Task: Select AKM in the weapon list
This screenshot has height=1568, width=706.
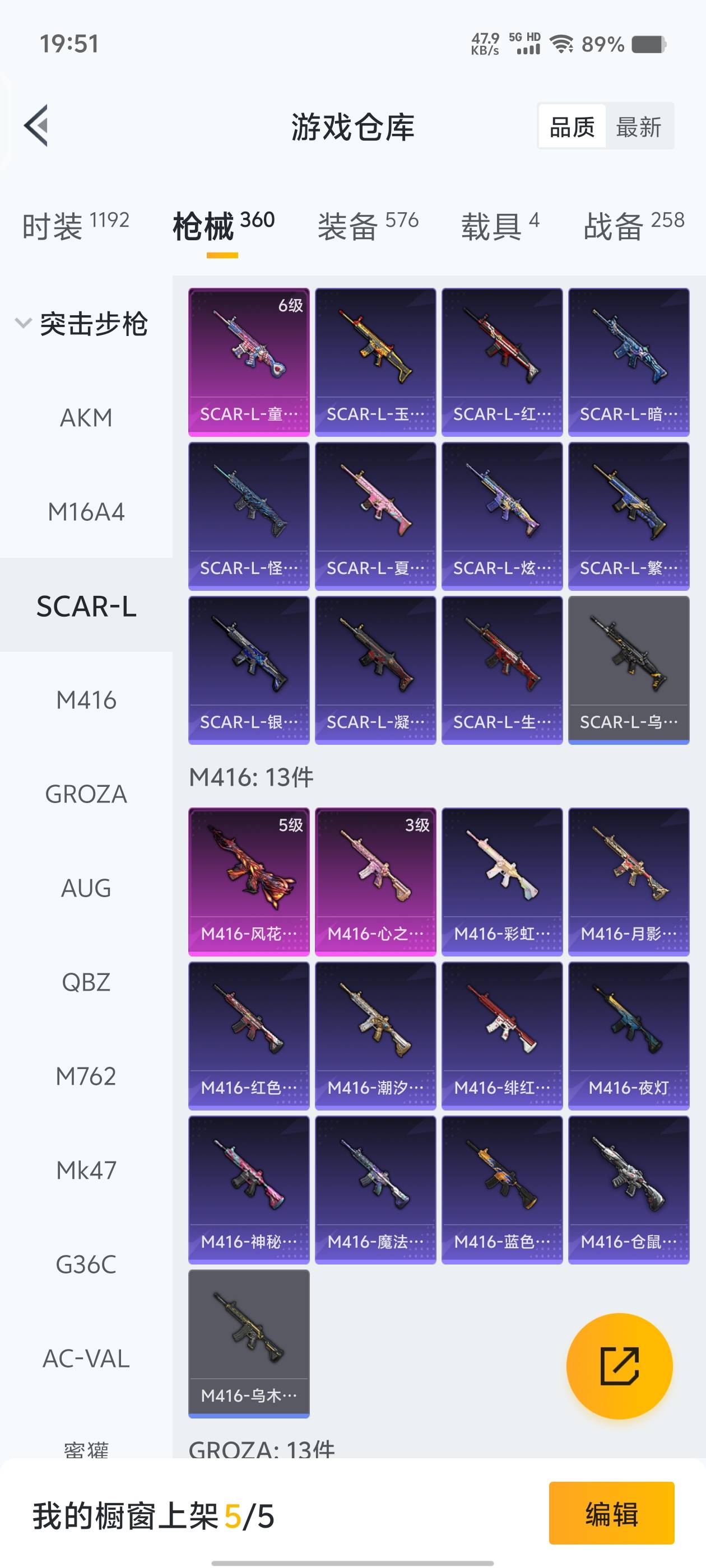Action: [86, 418]
